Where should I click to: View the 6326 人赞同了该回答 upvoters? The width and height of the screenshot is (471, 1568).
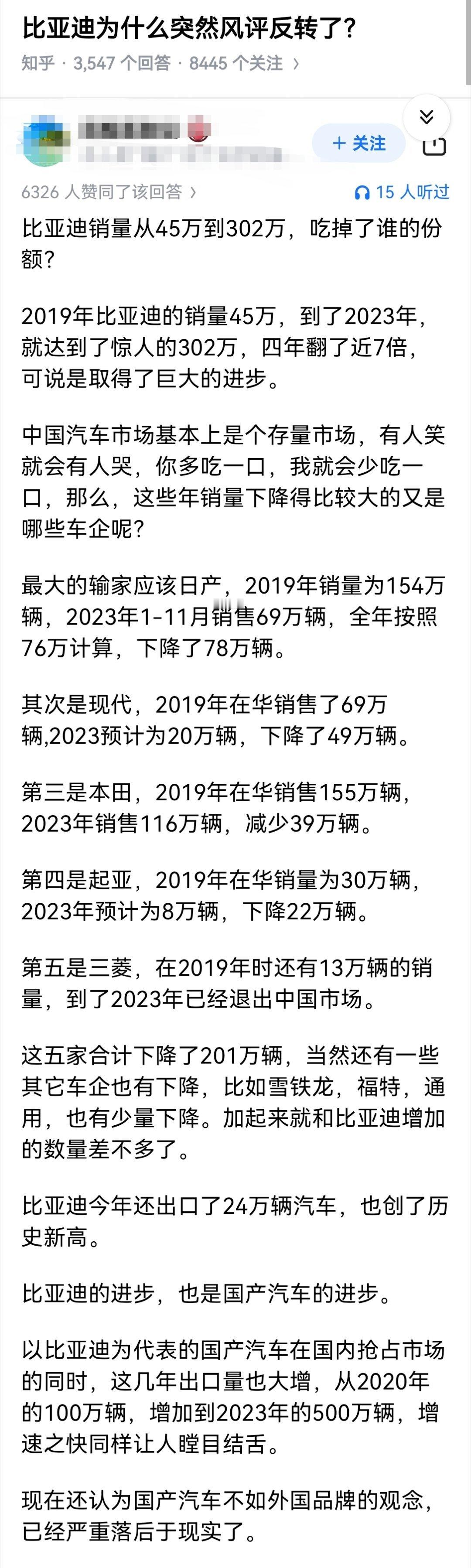(108, 192)
